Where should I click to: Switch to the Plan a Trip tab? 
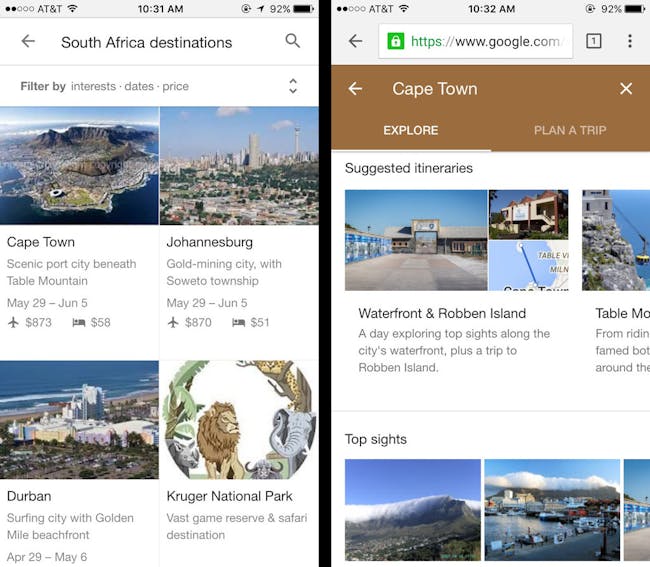(x=570, y=130)
